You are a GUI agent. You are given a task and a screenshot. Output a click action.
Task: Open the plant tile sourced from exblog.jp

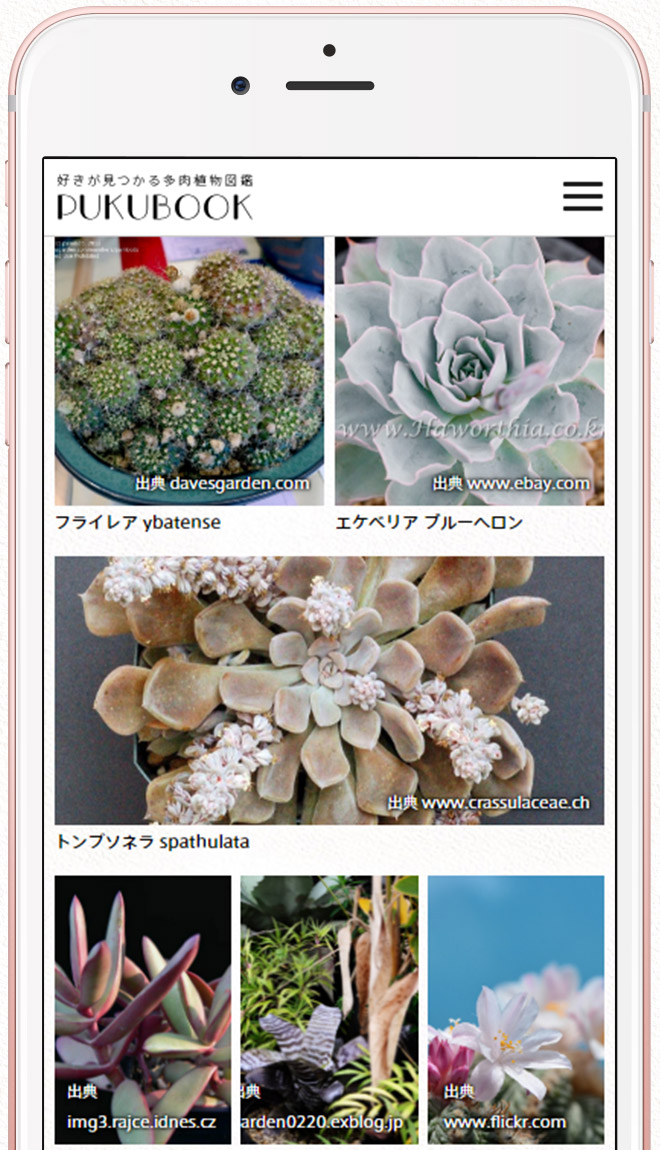click(x=329, y=1008)
